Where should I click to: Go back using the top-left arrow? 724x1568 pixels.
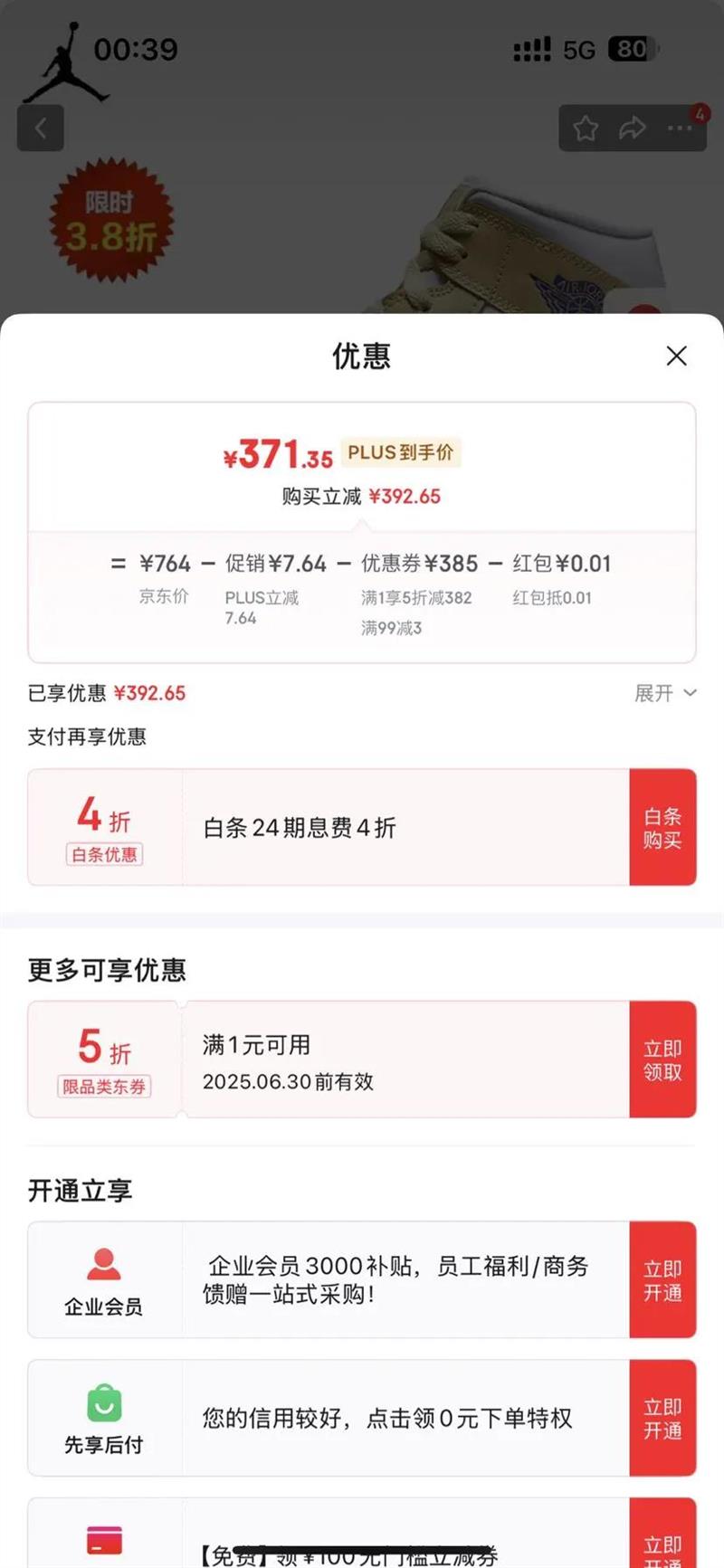41,128
